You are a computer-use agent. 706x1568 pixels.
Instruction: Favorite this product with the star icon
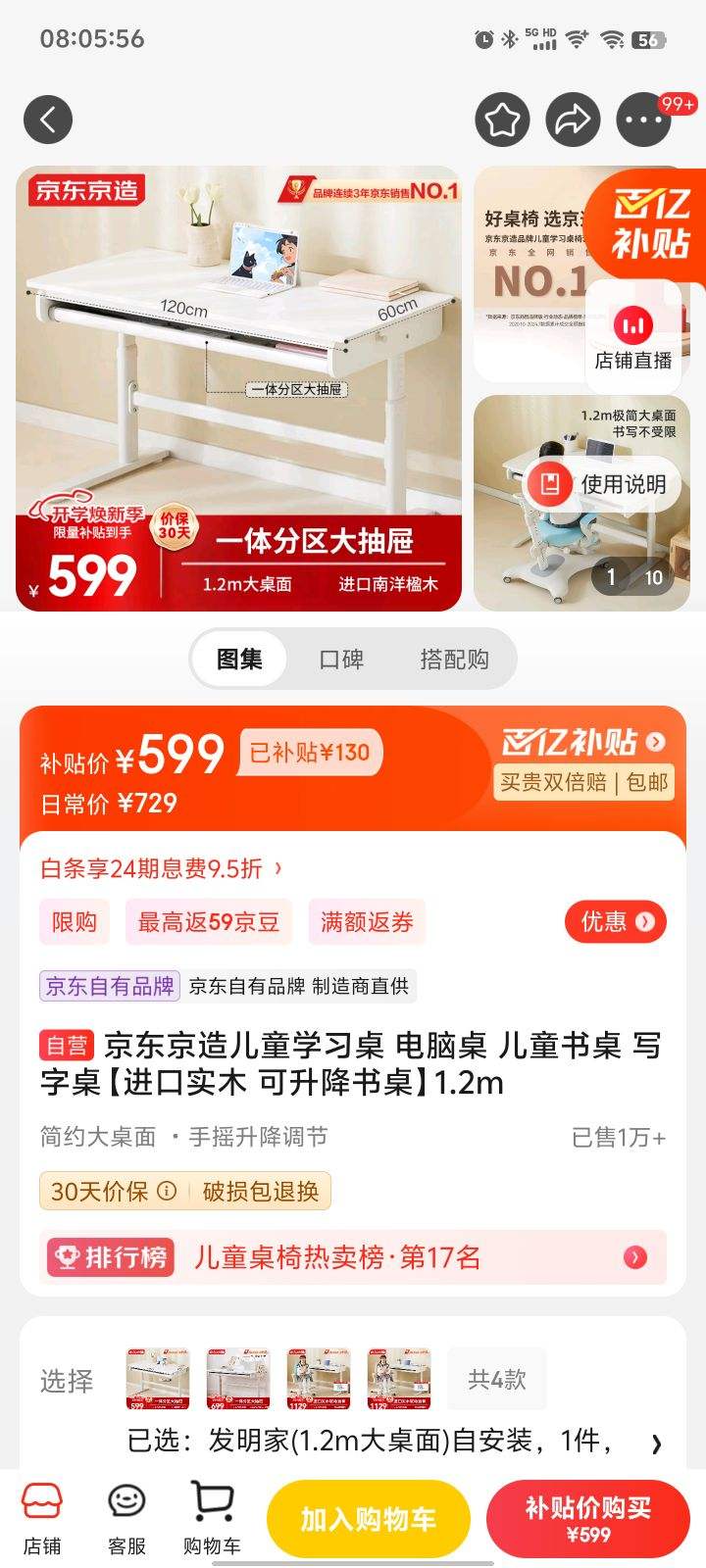(x=502, y=120)
